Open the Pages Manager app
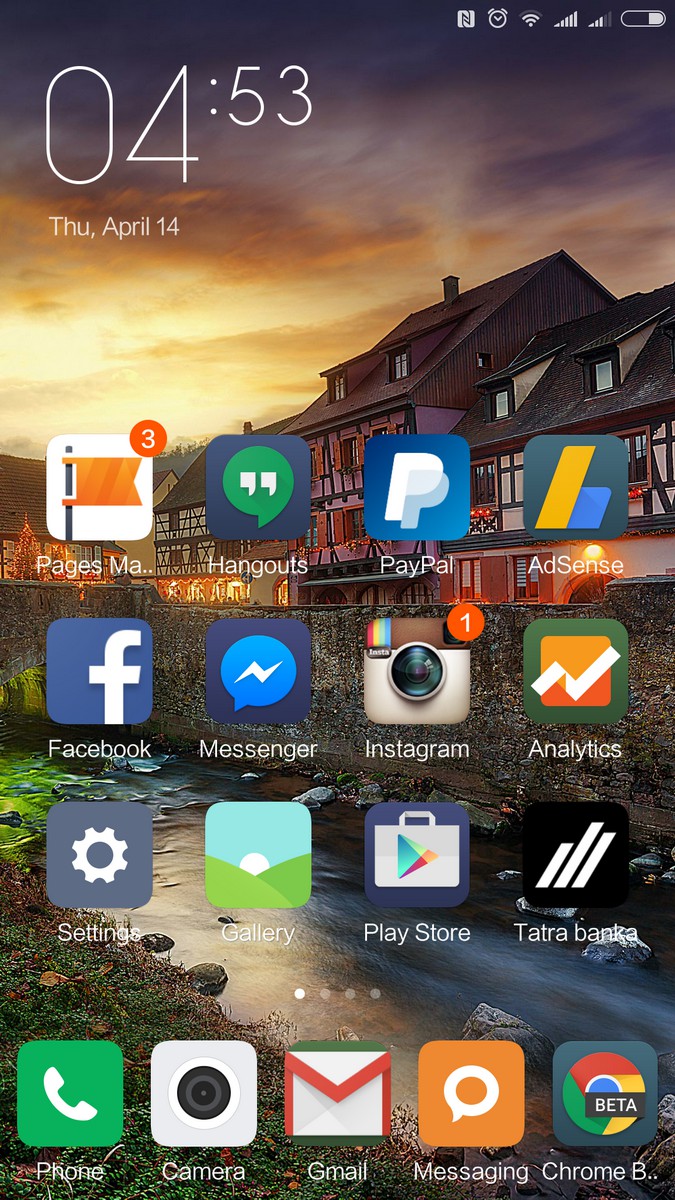This screenshot has height=1200, width=675. tap(99, 488)
